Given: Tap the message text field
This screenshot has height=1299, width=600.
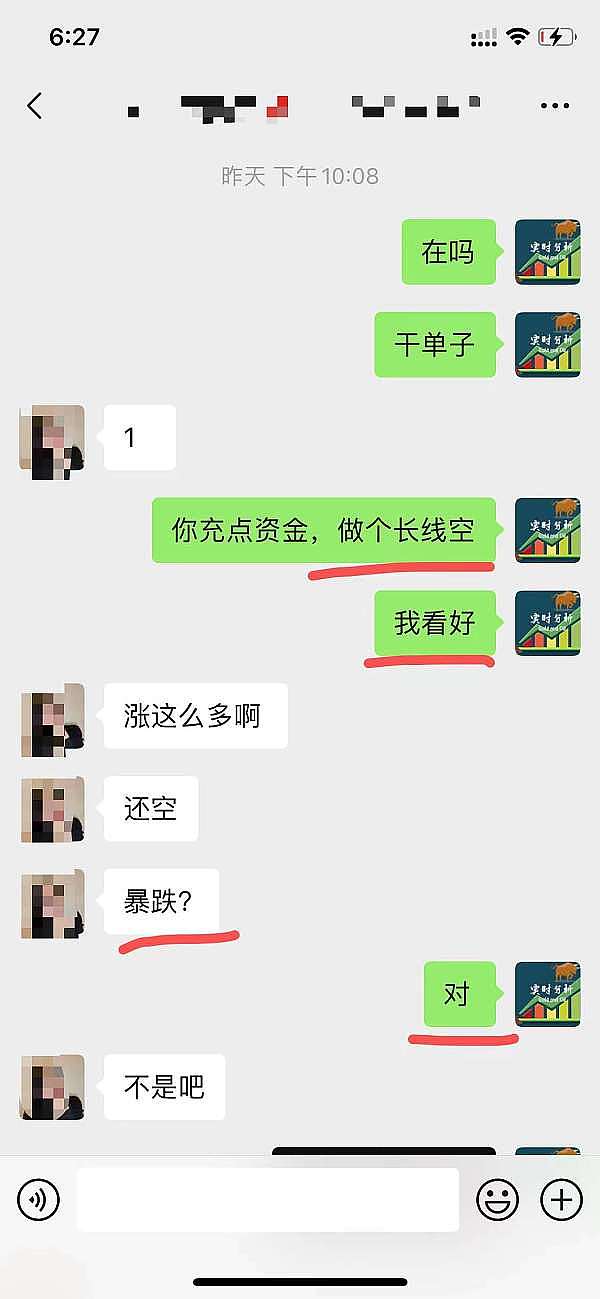Looking at the screenshot, I should pos(268,1199).
